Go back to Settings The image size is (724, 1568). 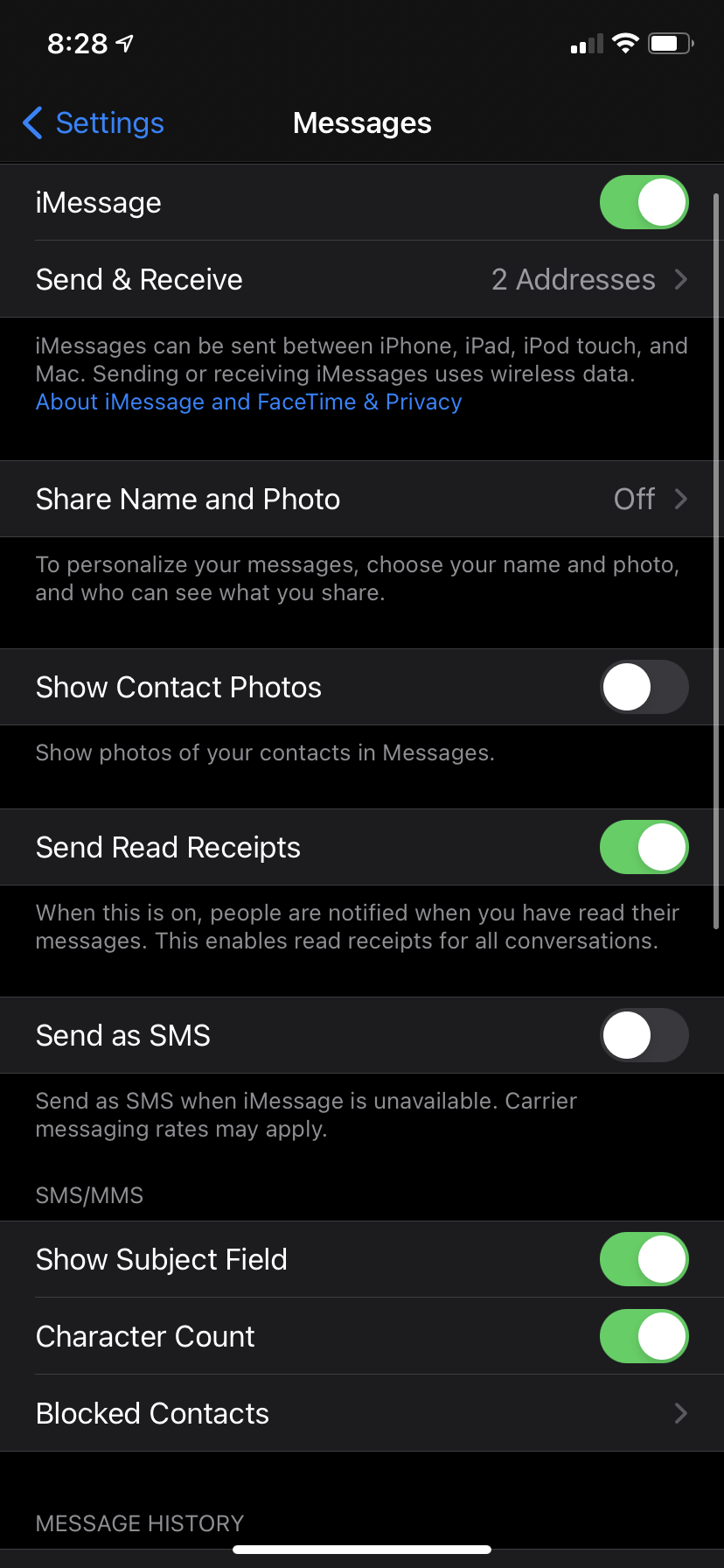click(94, 123)
